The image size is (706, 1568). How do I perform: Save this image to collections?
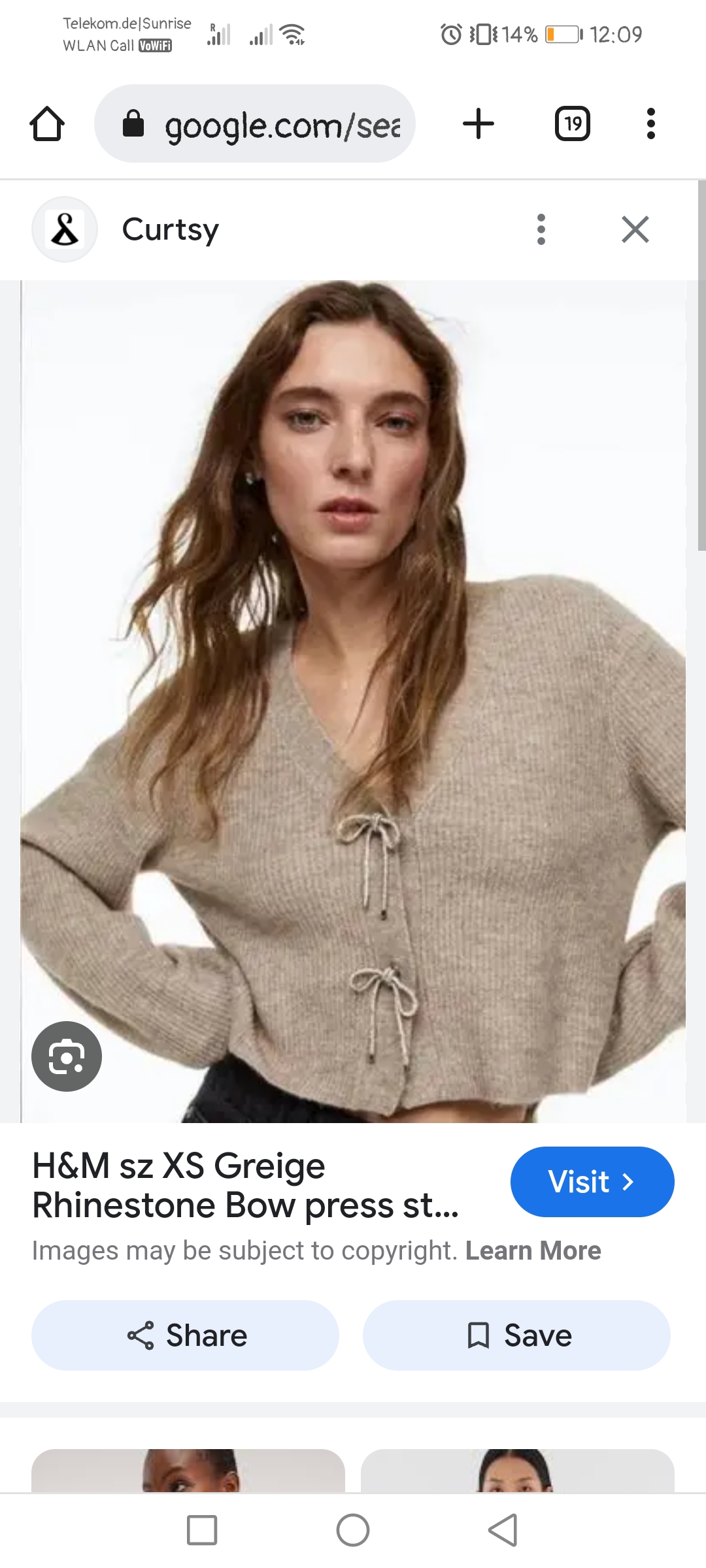coord(516,1335)
